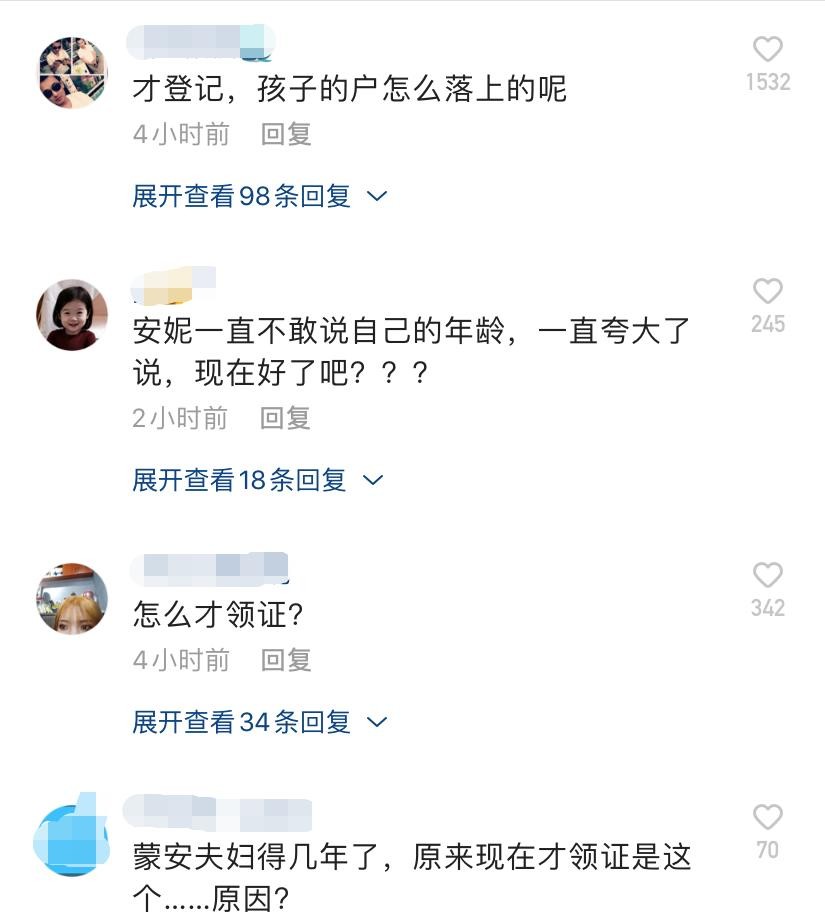Like the comment about 安妮's age
Screen dimensions: 825x922
pos(767,292)
